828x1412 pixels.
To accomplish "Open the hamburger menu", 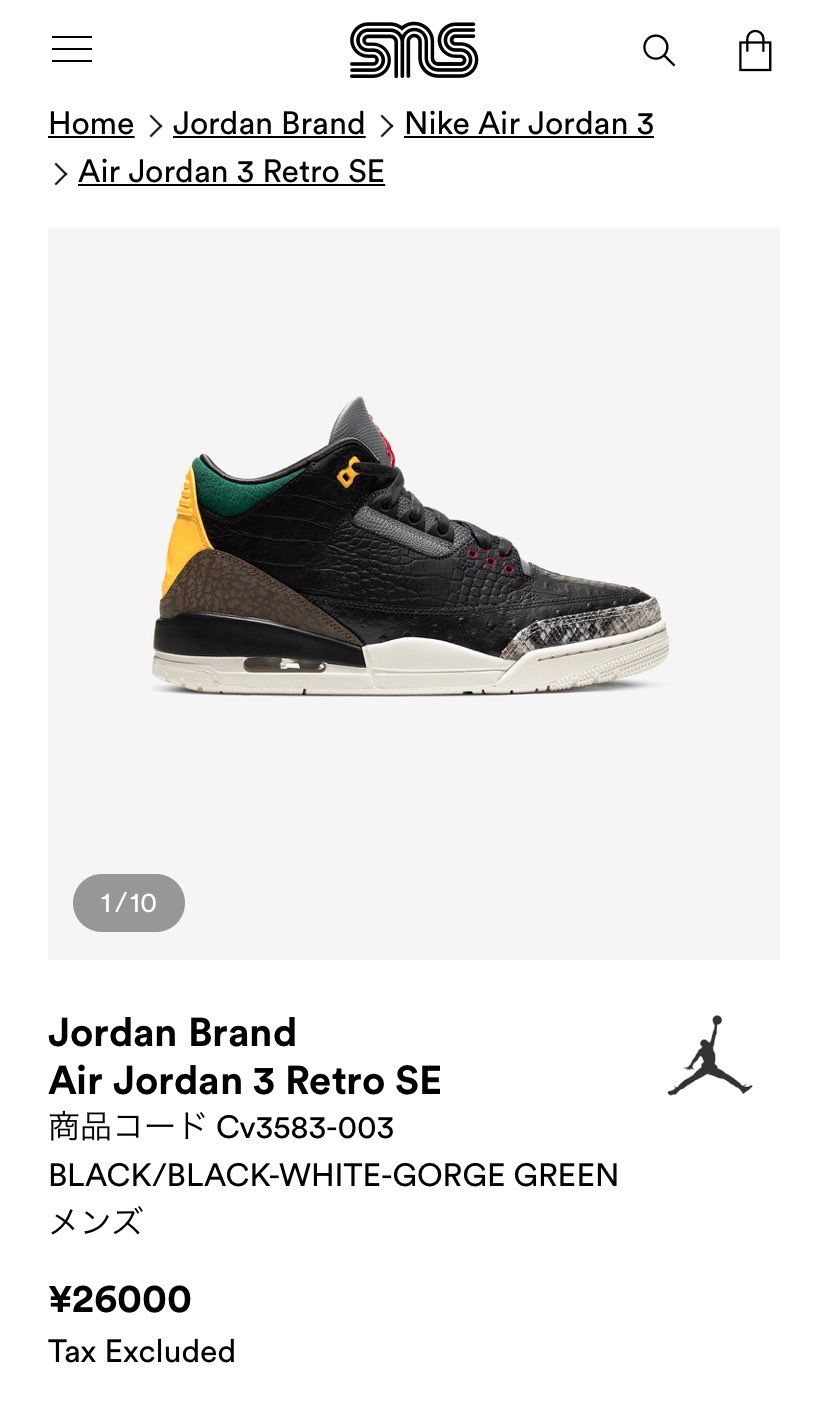I will (x=72, y=49).
